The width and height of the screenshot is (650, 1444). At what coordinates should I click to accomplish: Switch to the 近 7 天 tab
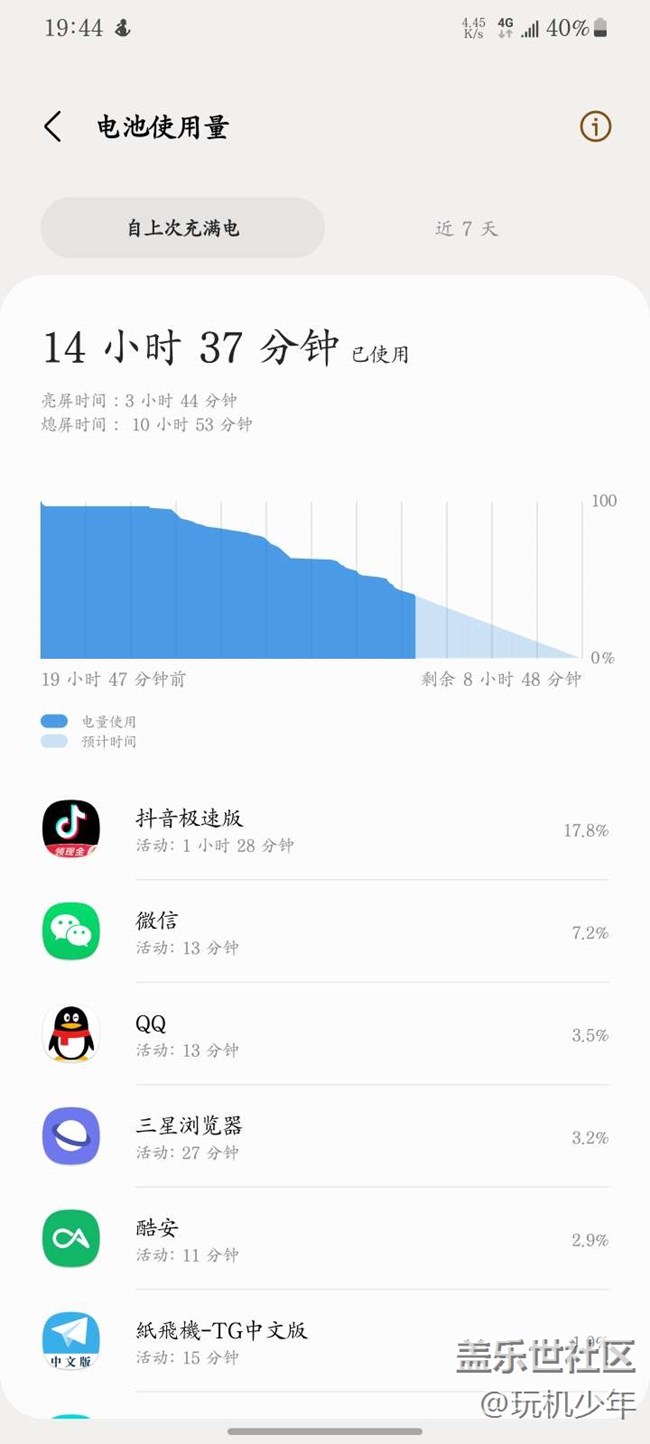click(466, 228)
